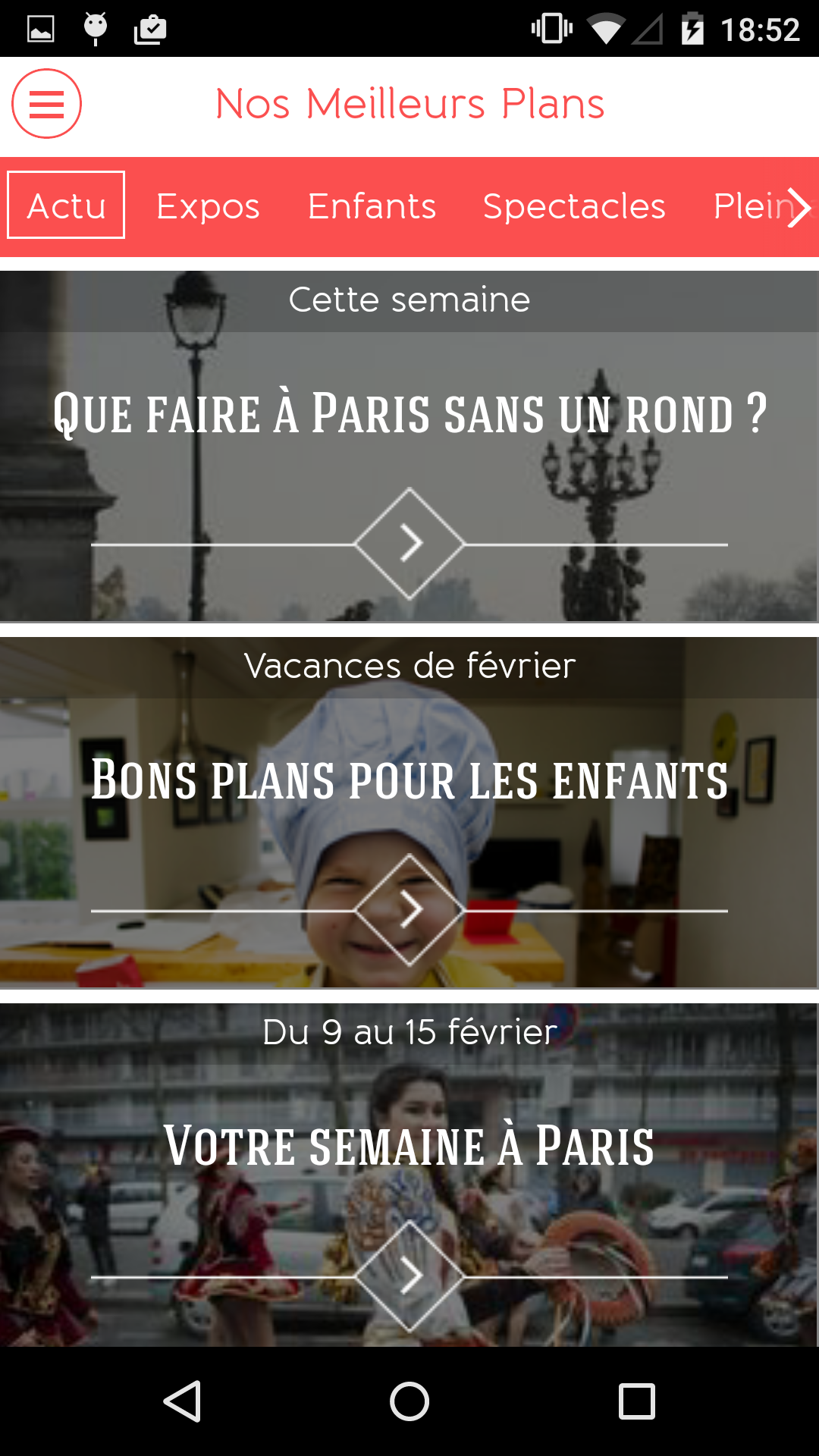Go to the Android home screen
819x1456 pixels.
[x=409, y=1401]
